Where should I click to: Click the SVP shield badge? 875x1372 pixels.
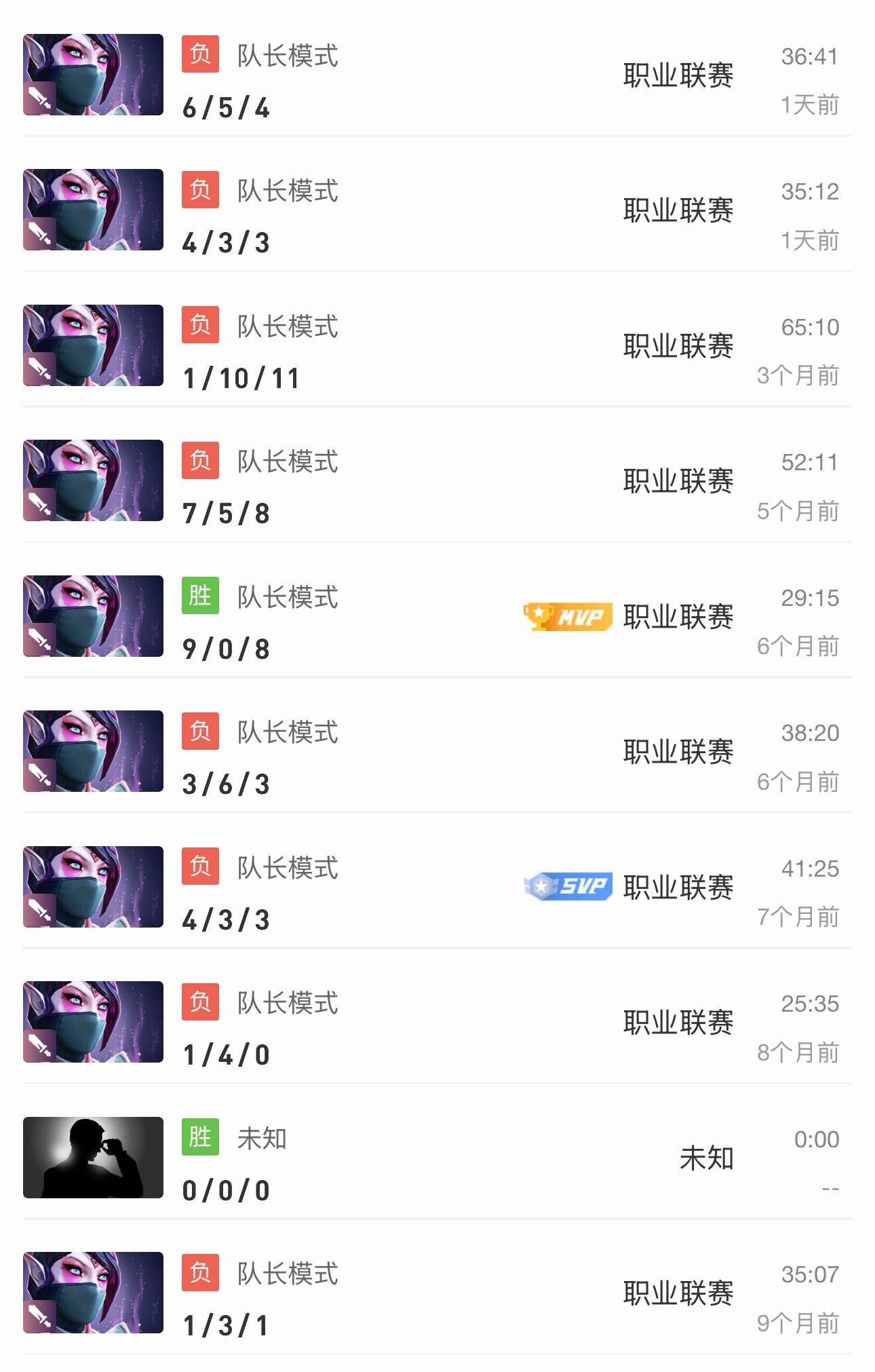pos(569,885)
